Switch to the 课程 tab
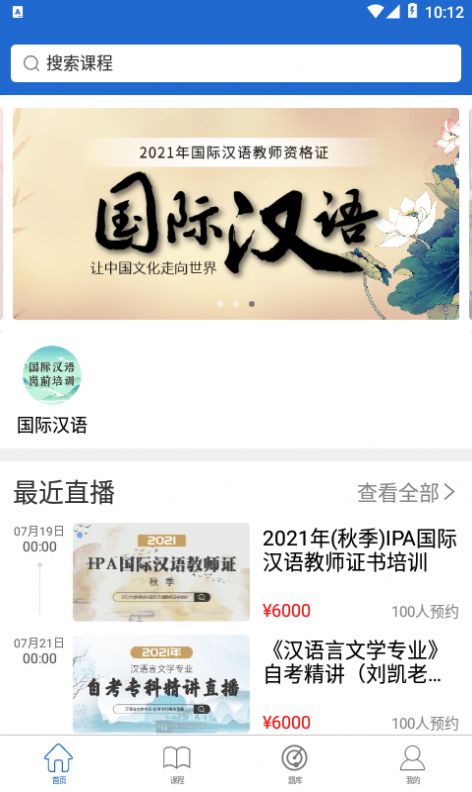The height and width of the screenshot is (792, 472). tap(177, 763)
